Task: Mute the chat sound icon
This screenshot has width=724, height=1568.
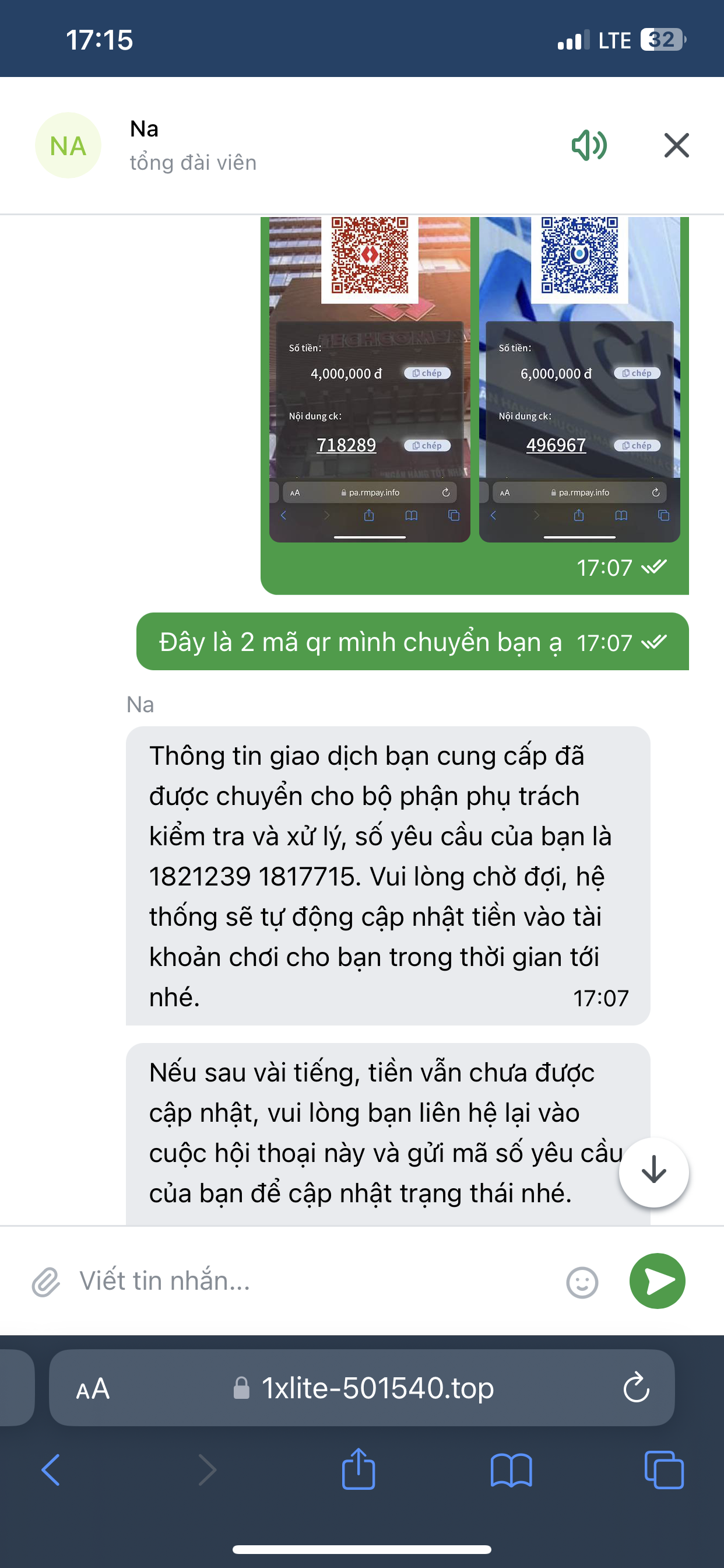Action: [588, 145]
